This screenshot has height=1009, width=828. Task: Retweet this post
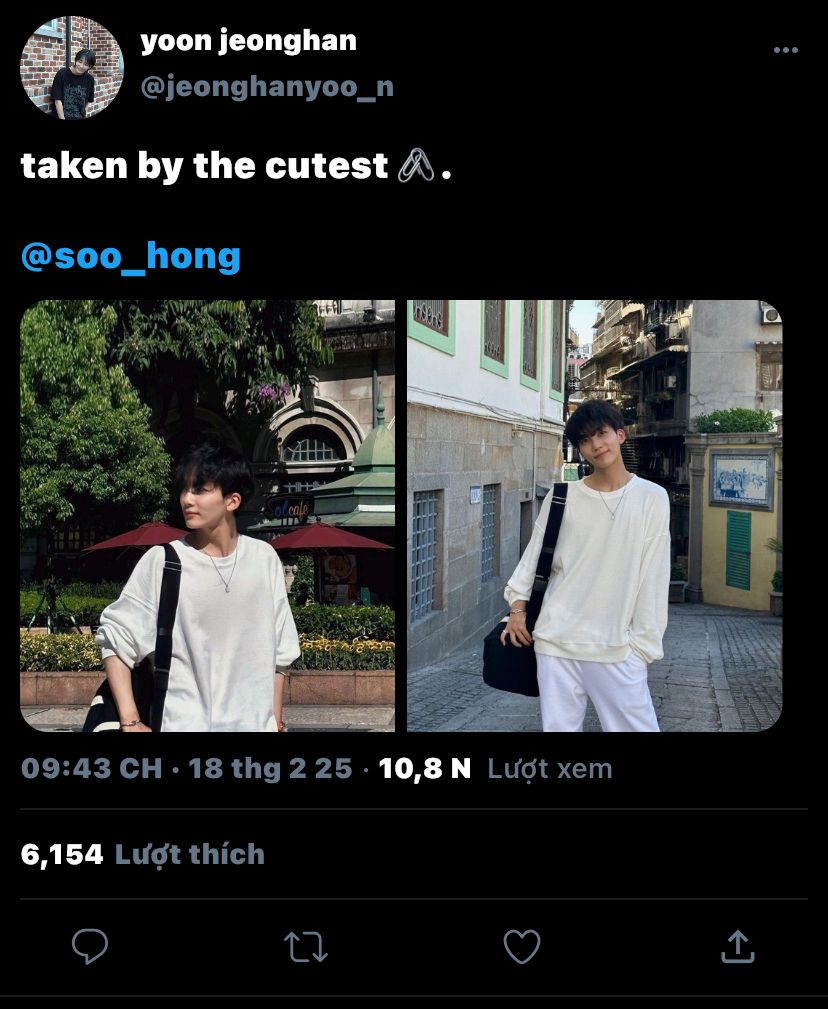(x=306, y=945)
